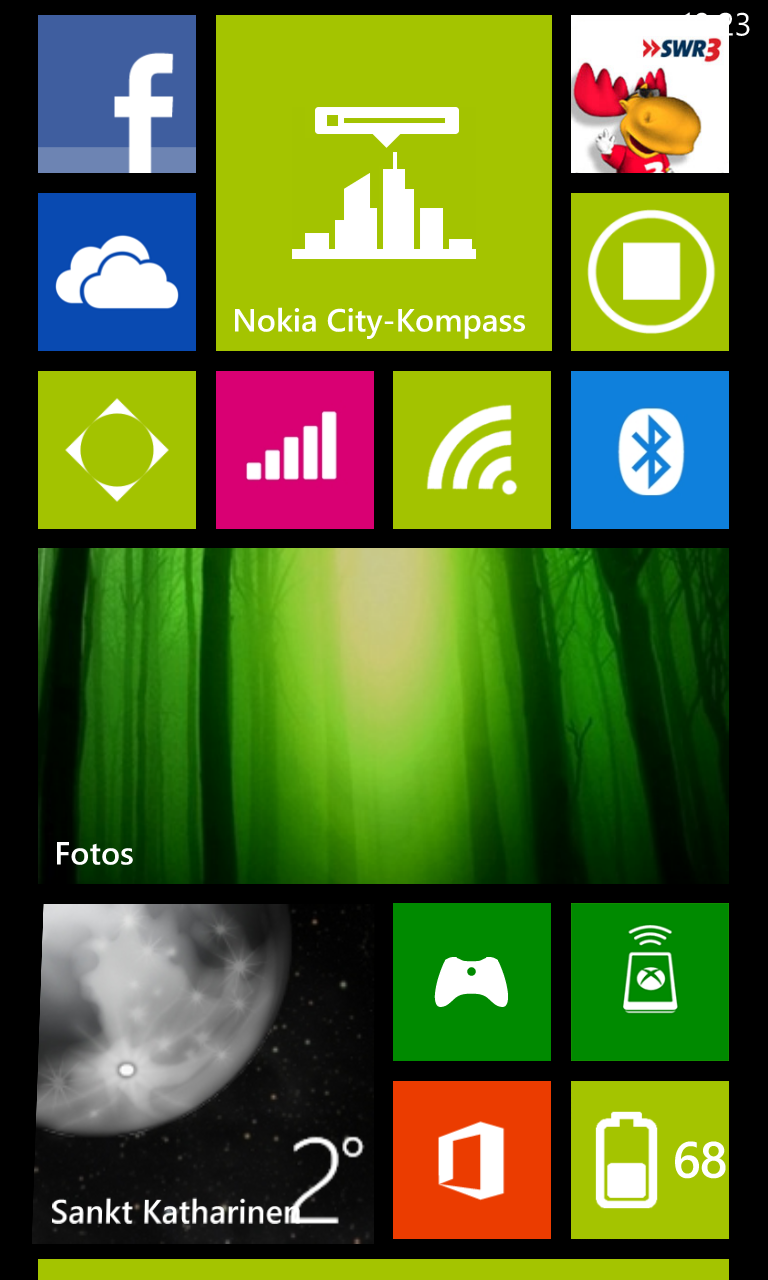Viewport: 768px width, 1280px height.
Task: Open the SWR3 radio app tile
Action: pyautogui.click(x=650, y=94)
